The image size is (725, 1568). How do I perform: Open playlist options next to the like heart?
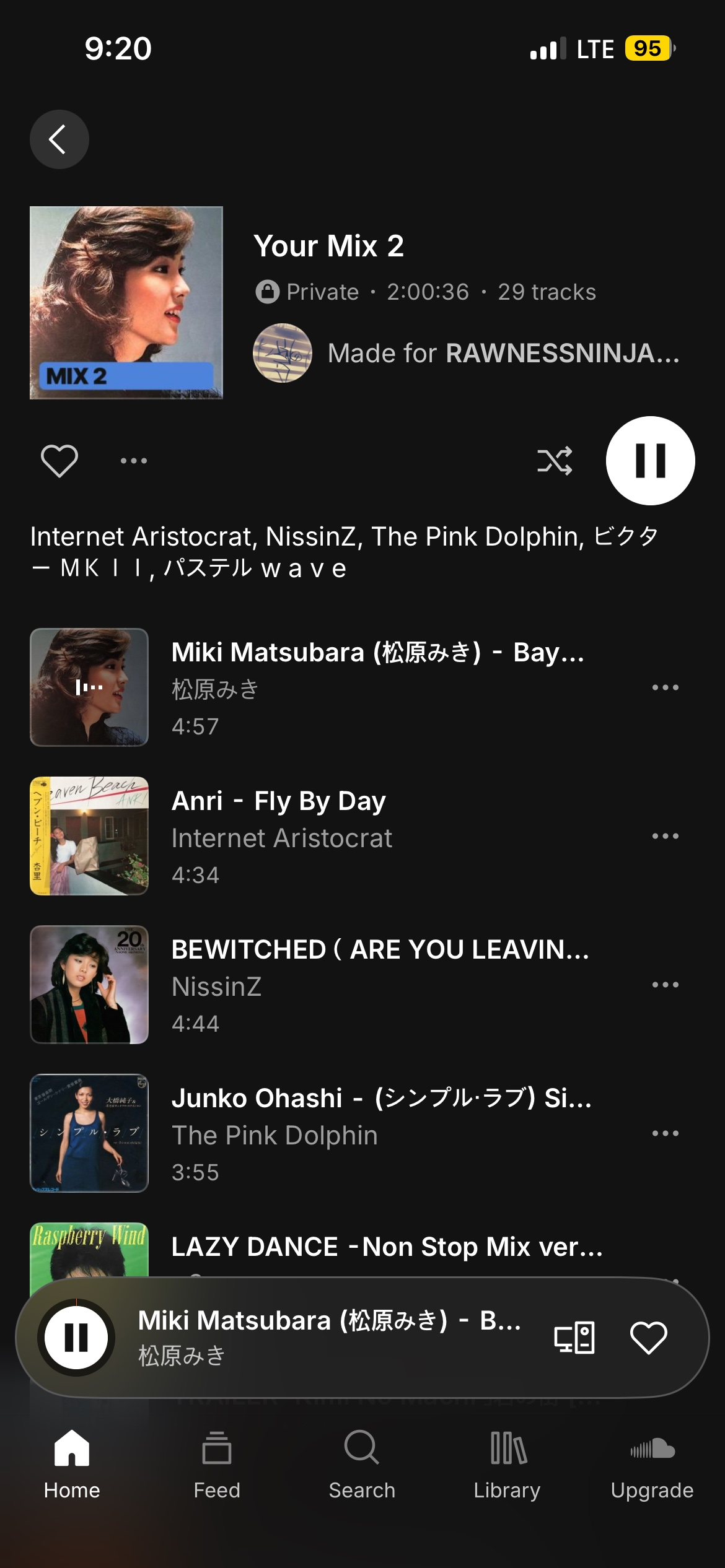point(134,461)
